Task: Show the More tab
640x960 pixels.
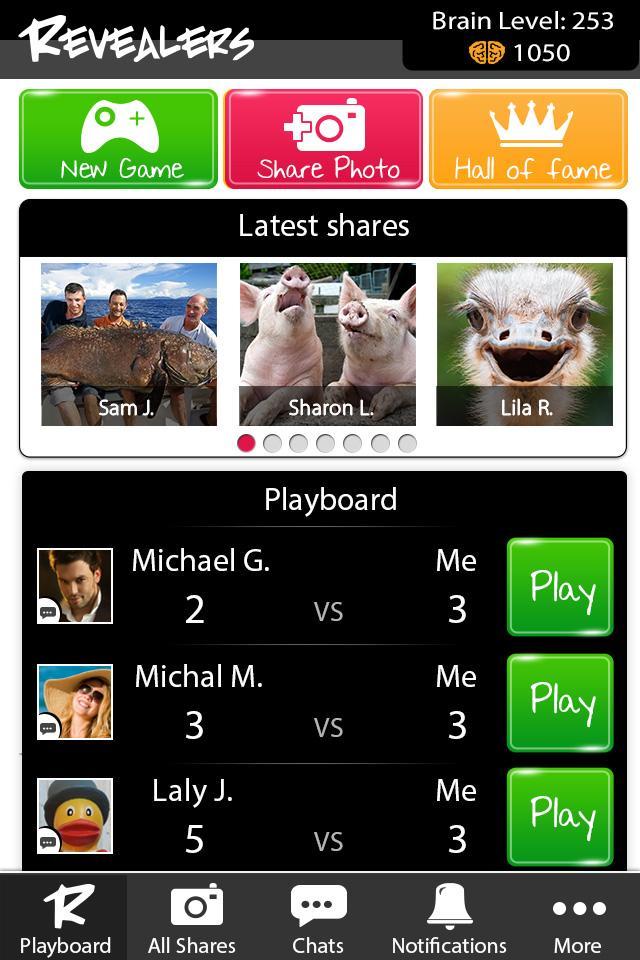Action: click(578, 918)
